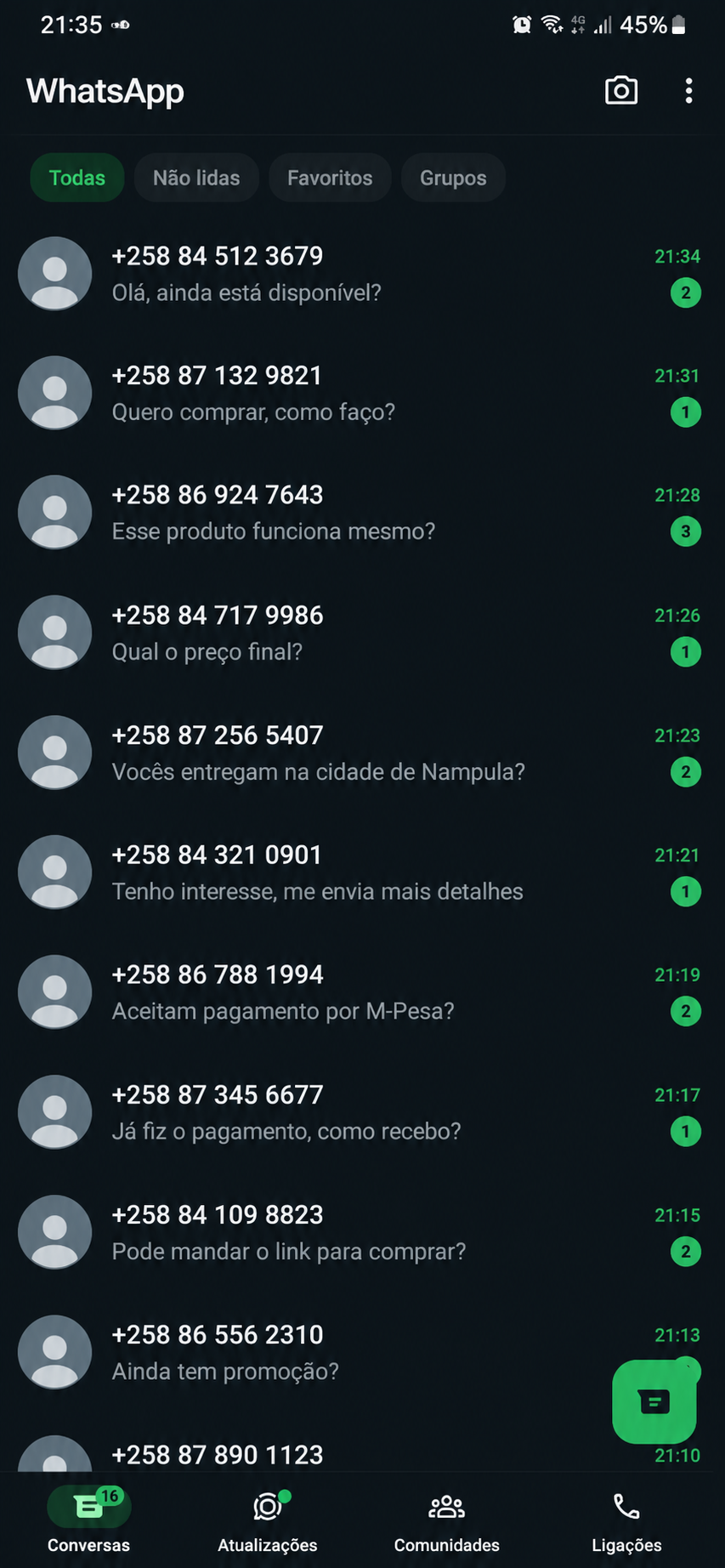
Task: Select the Não lidas filter chip
Action: pos(196,178)
